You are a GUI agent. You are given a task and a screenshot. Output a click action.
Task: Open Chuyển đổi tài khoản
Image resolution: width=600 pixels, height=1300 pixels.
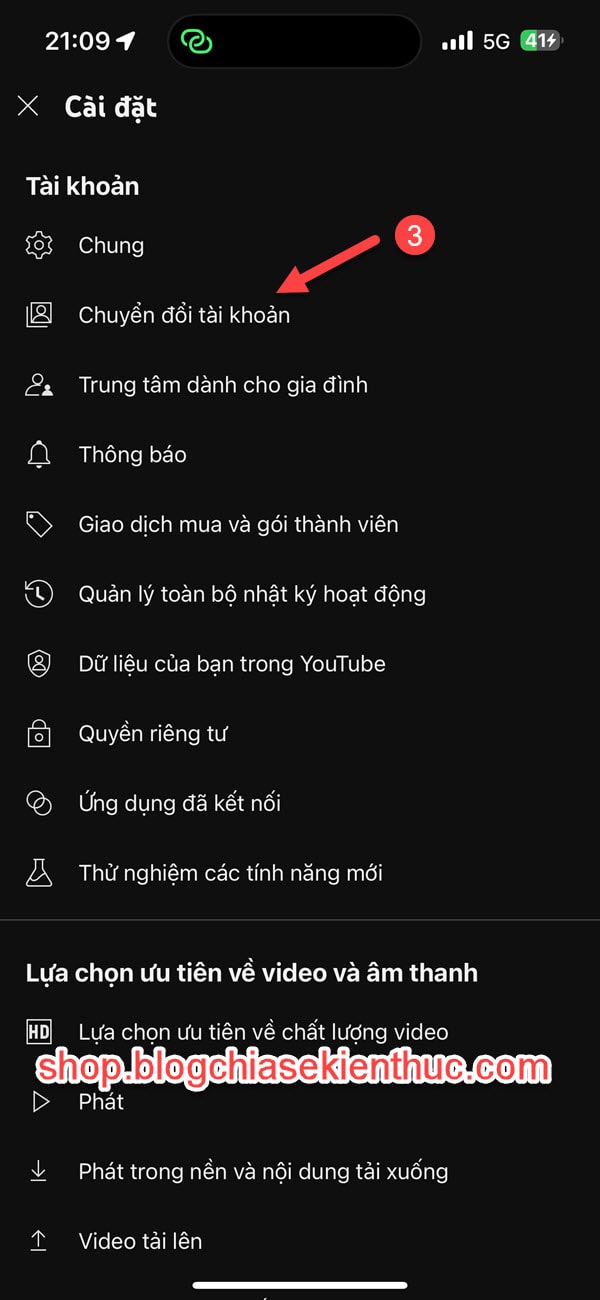[x=300, y=315]
